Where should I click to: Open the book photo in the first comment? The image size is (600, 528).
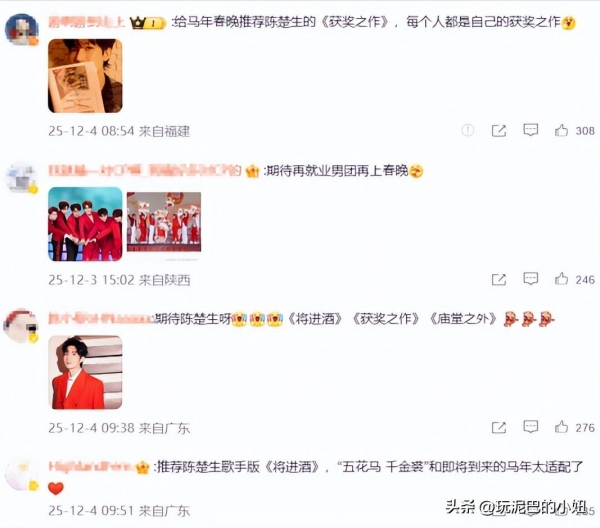(x=85, y=76)
